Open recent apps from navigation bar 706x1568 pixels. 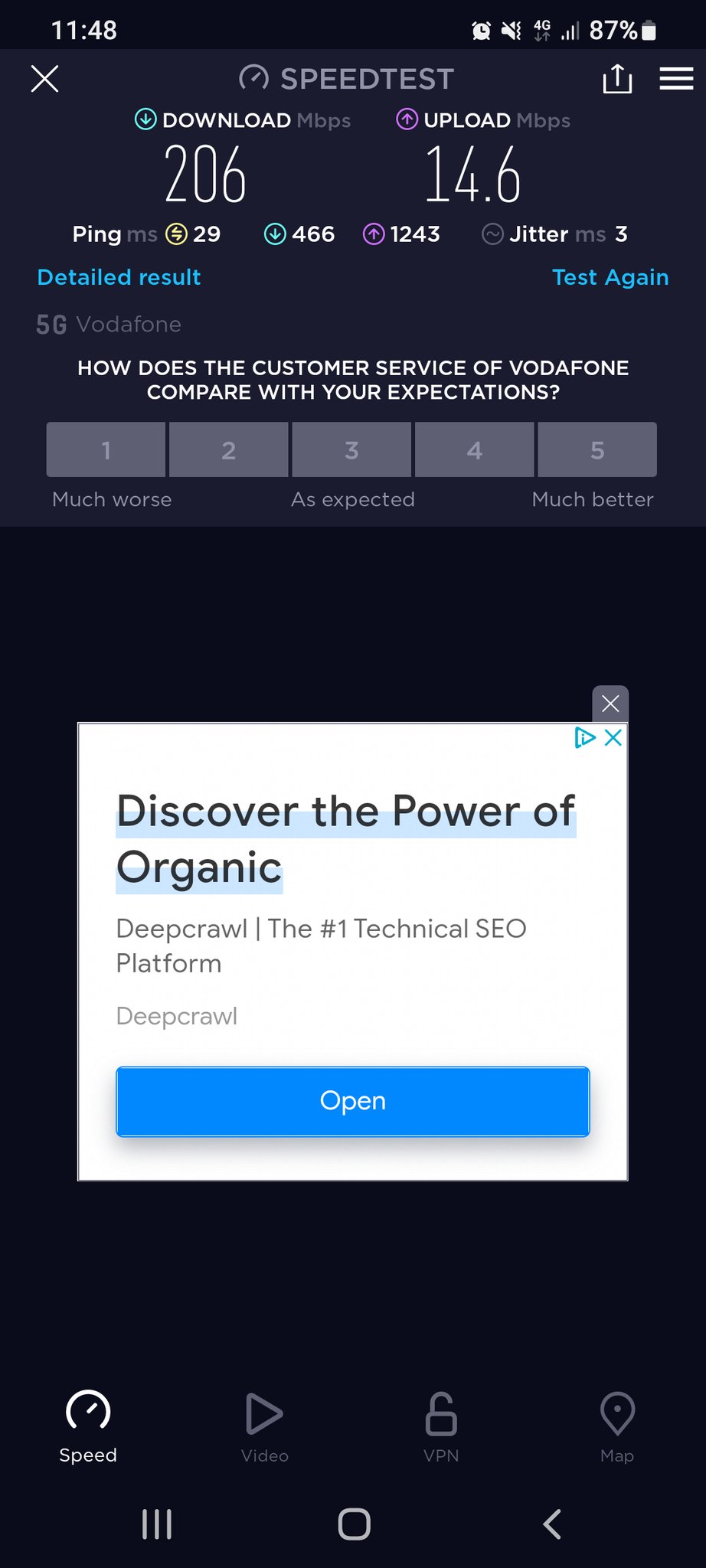click(x=157, y=1524)
